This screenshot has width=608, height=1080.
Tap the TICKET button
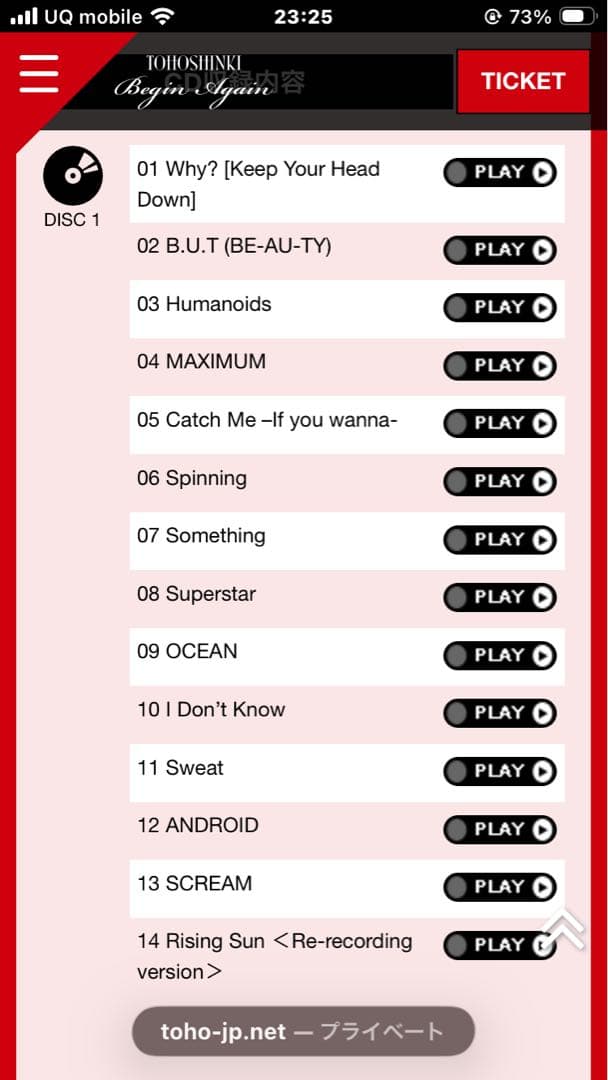coord(522,81)
